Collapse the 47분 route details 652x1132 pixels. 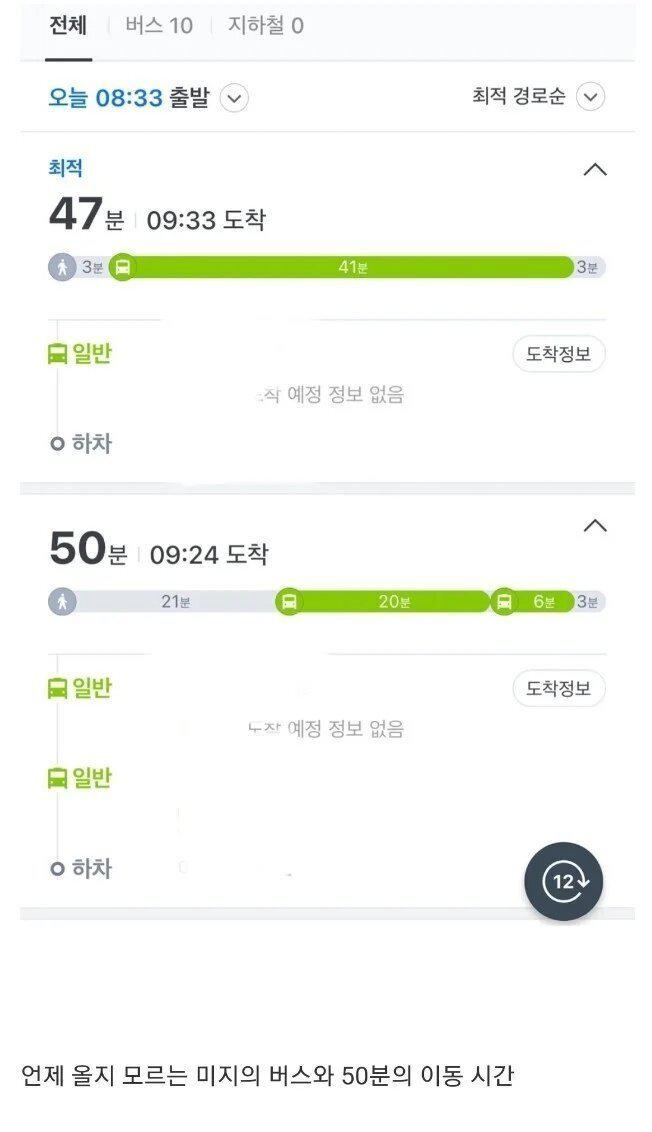point(595,170)
